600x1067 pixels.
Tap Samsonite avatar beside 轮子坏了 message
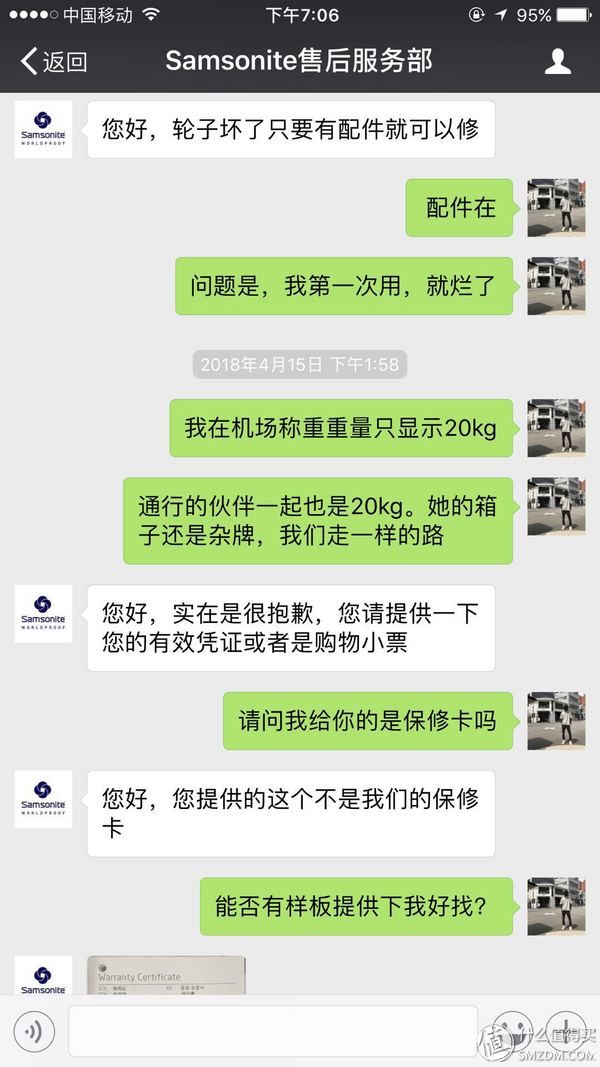click(x=43, y=129)
